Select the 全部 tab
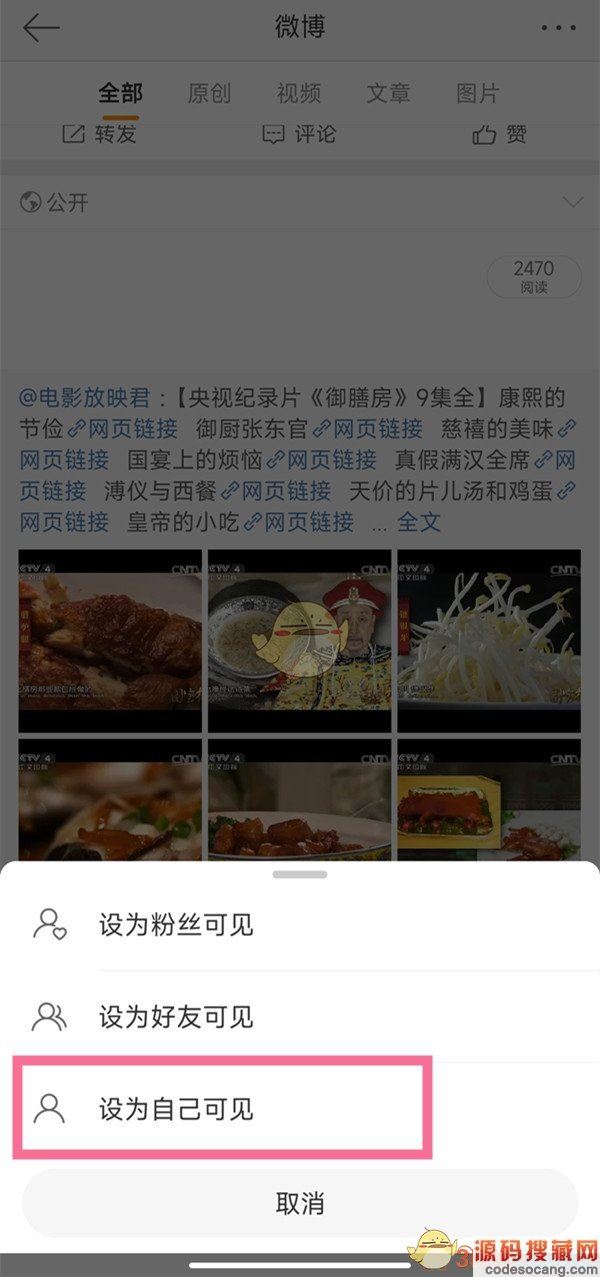Screen dimensions: 600x1277 click(x=120, y=94)
